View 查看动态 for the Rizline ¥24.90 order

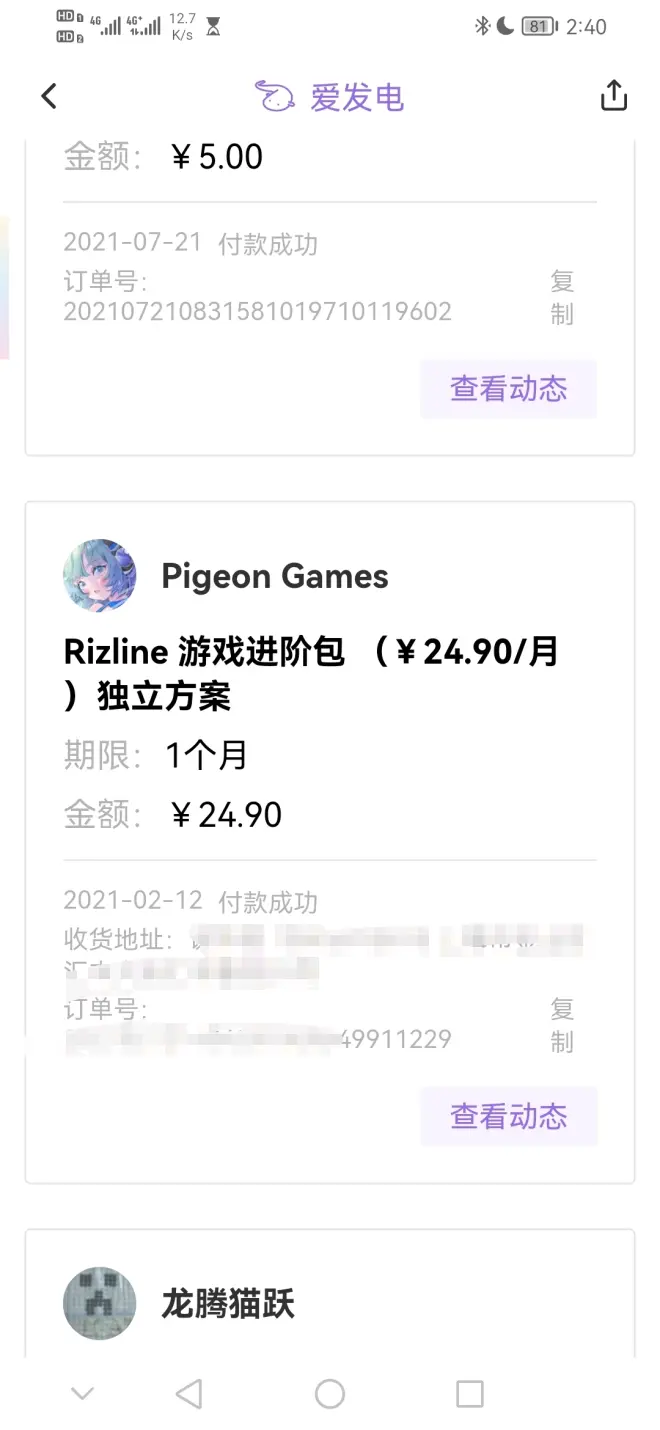[x=508, y=1116]
